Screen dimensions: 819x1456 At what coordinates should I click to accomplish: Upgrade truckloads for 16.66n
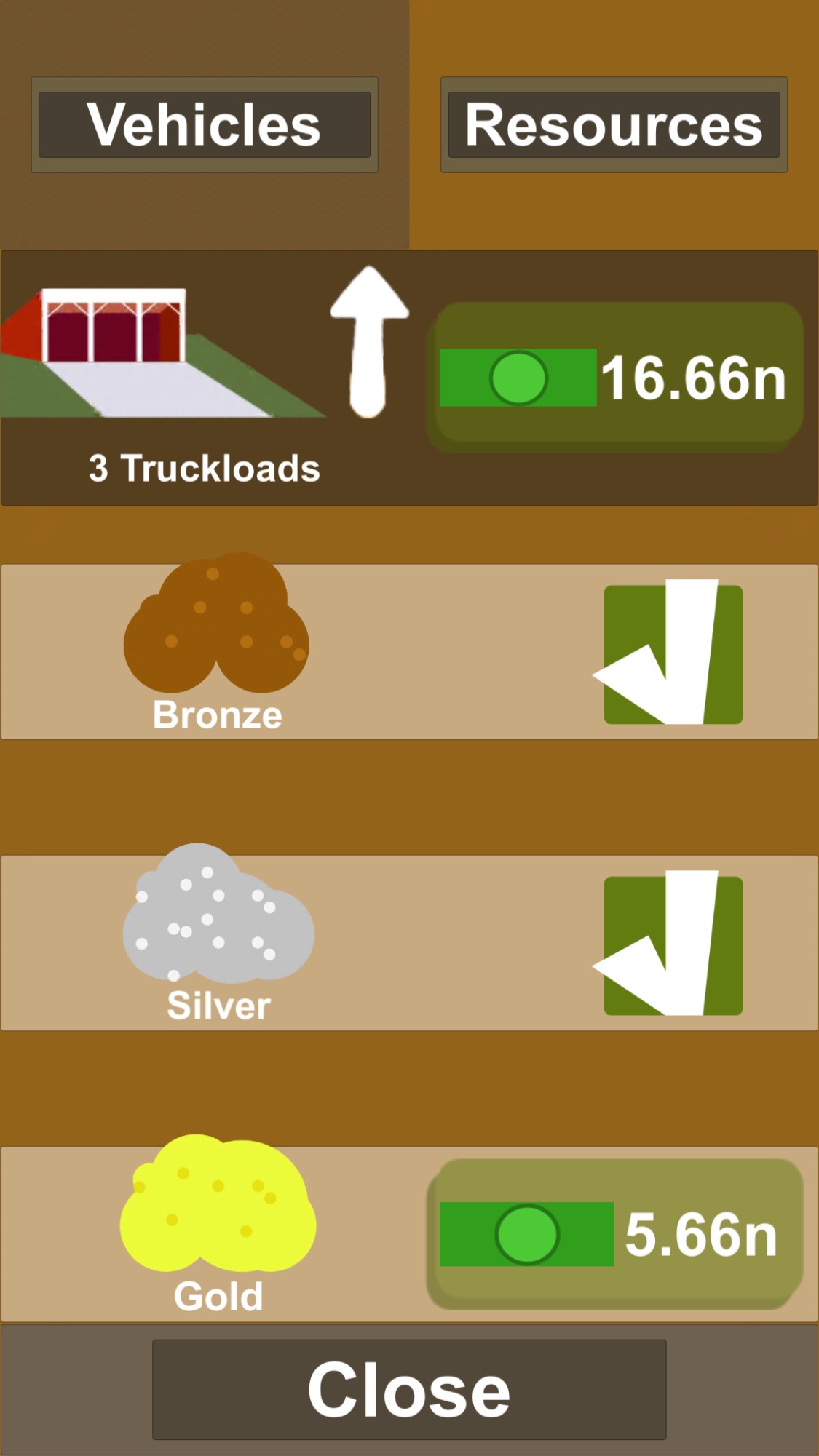pyautogui.click(x=617, y=376)
